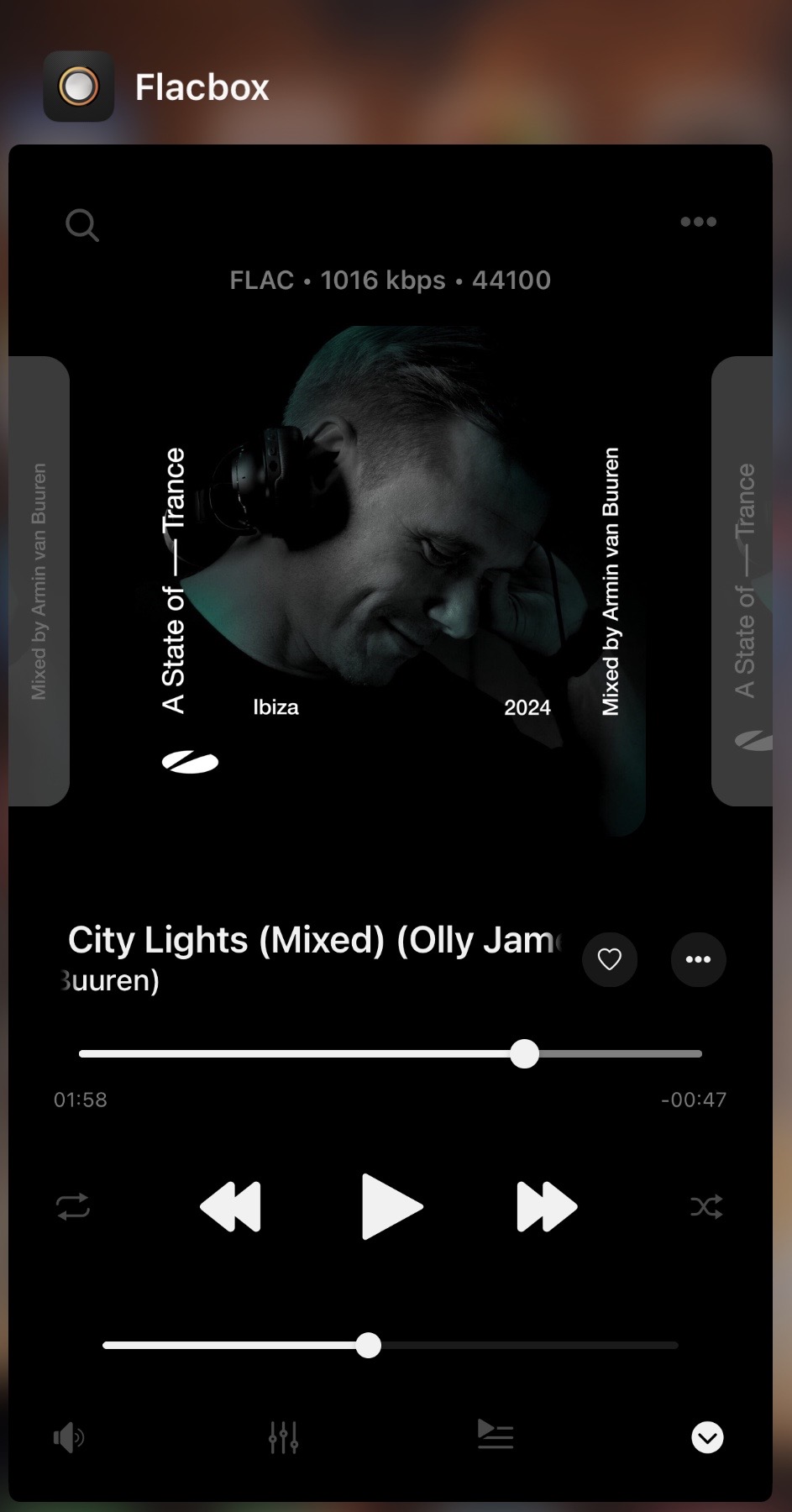The height and width of the screenshot is (1512, 792).
Task: Skip to the next track
Action: coord(547,1206)
